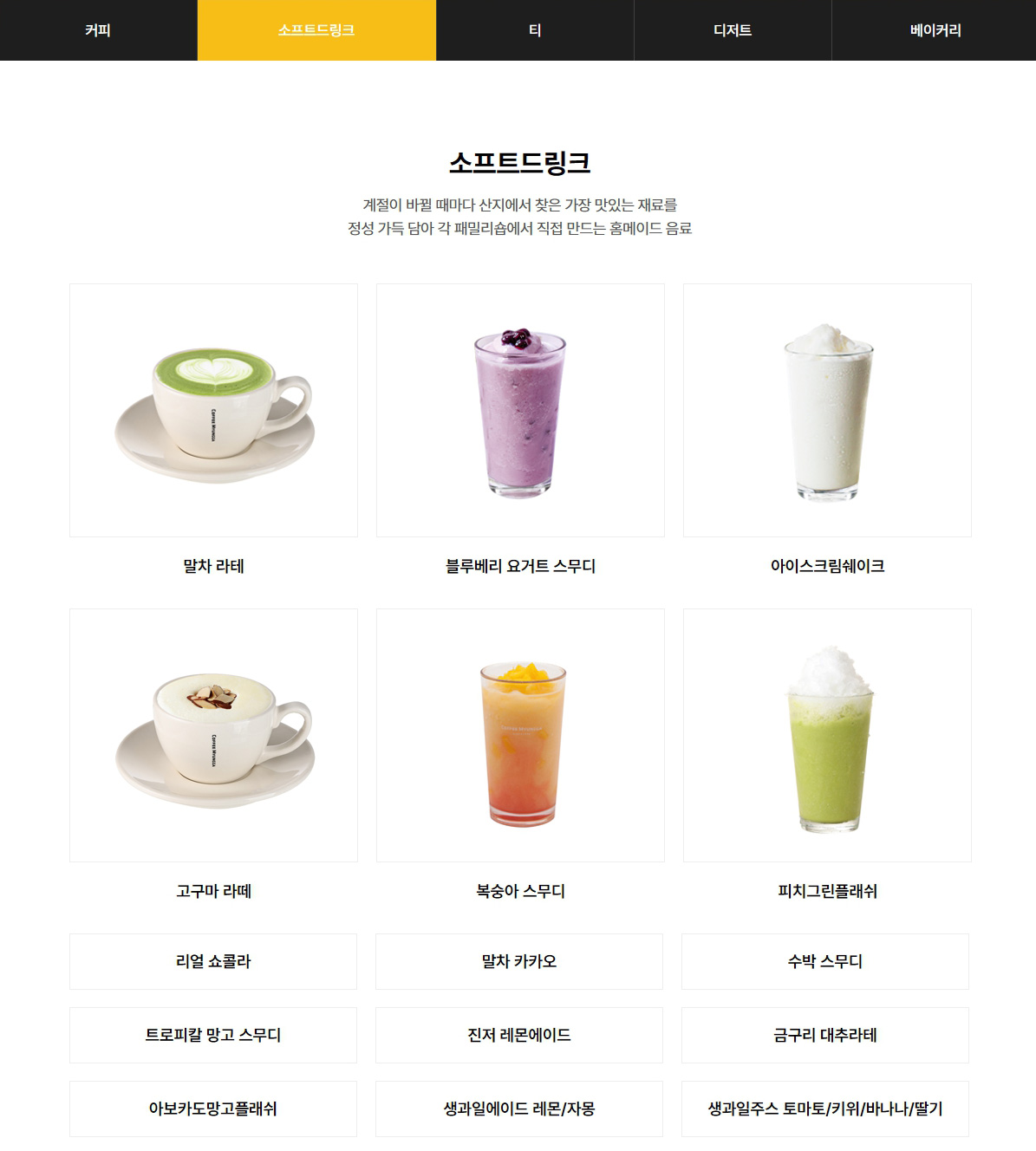The width and height of the screenshot is (1036, 1151).
Task: Select the 소프트드링크 tab
Action: click(316, 30)
